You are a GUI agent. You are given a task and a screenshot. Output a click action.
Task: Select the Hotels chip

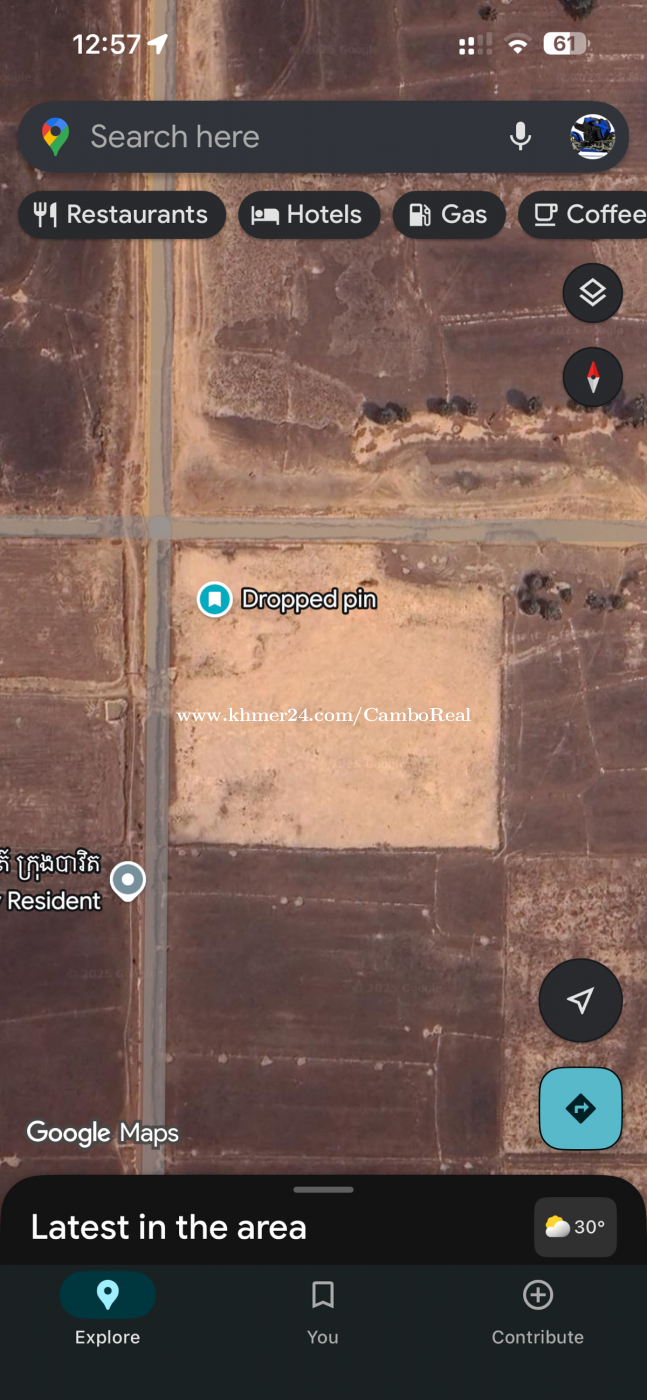pos(308,215)
